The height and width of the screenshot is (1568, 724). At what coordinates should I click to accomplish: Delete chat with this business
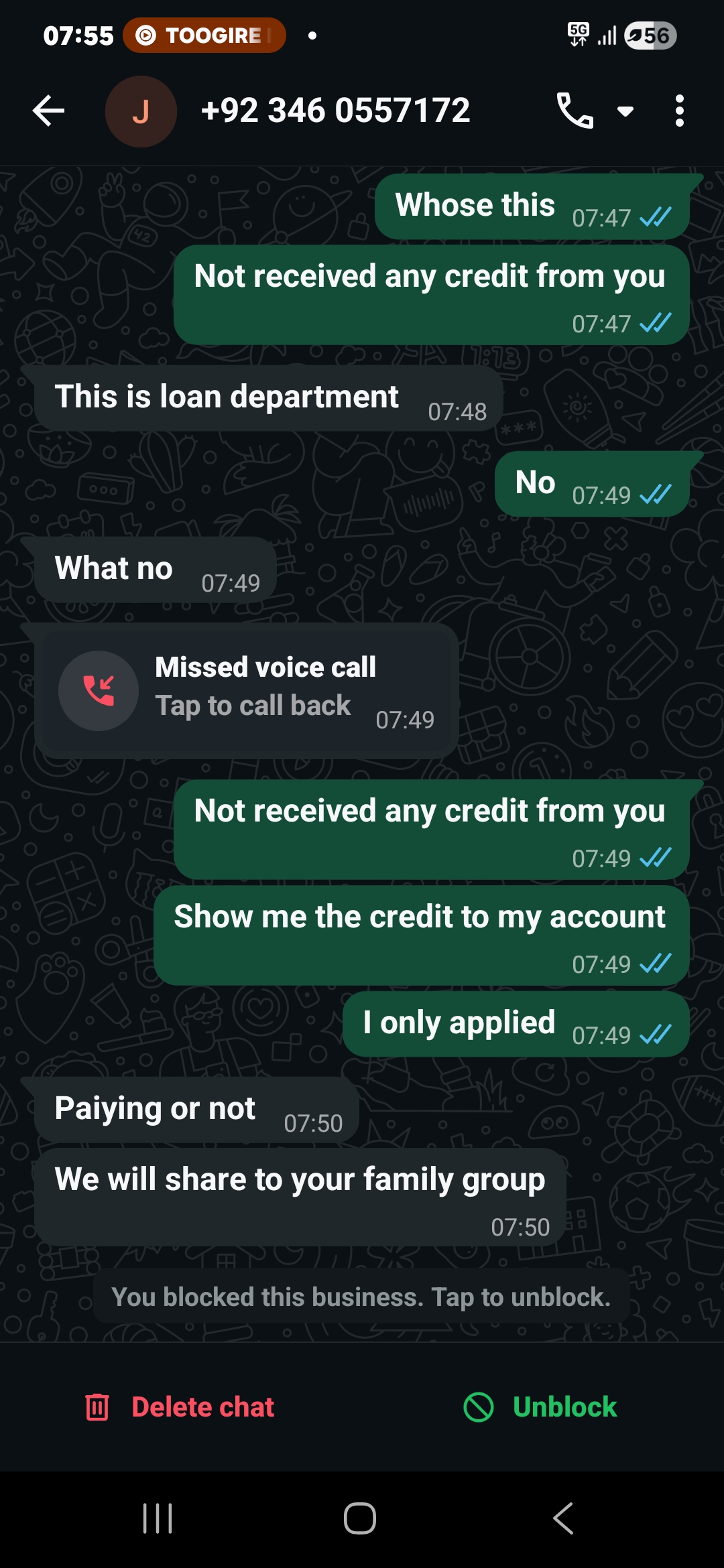pyautogui.click(x=180, y=1407)
